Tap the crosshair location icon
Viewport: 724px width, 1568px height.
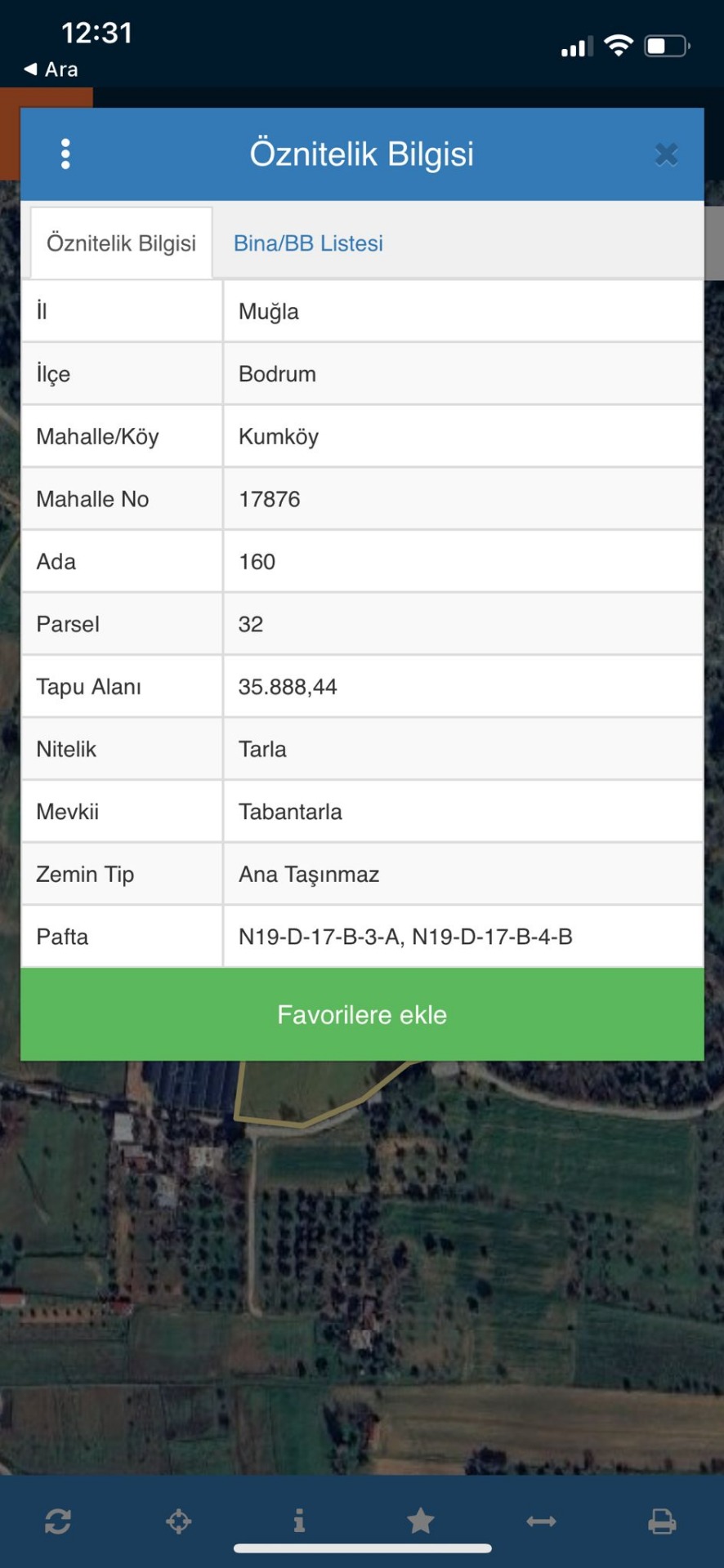coord(179,1521)
